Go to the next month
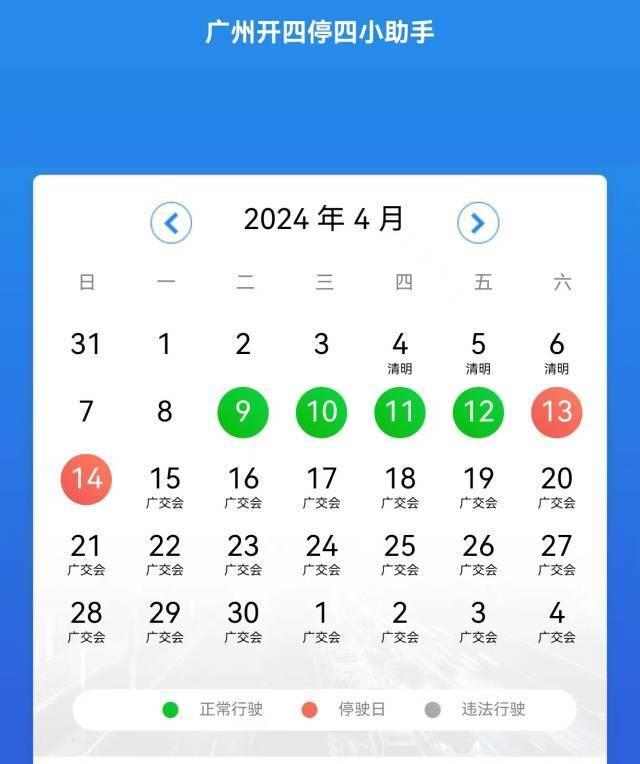Viewport: 640px width, 764px height. click(x=478, y=222)
